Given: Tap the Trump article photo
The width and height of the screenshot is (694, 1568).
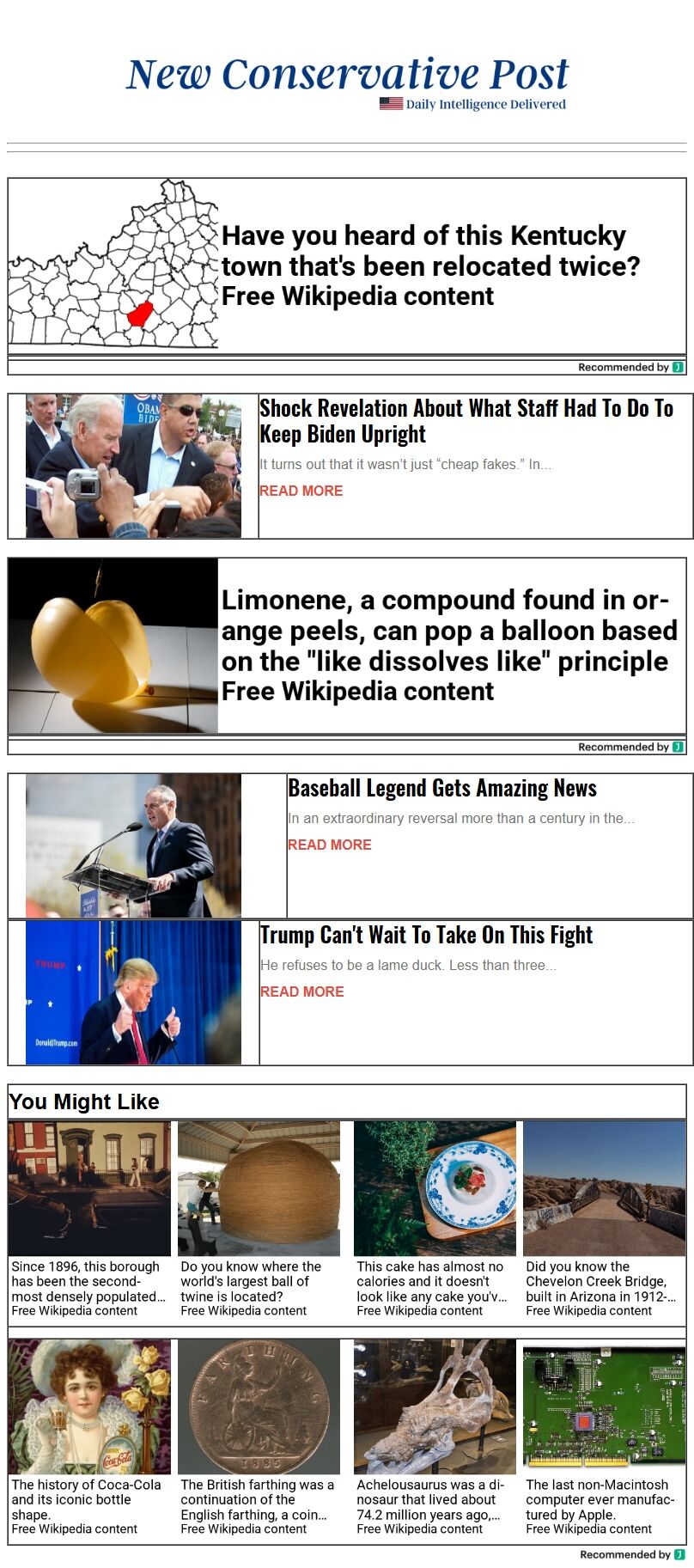Looking at the screenshot, I should pos(133,992).
